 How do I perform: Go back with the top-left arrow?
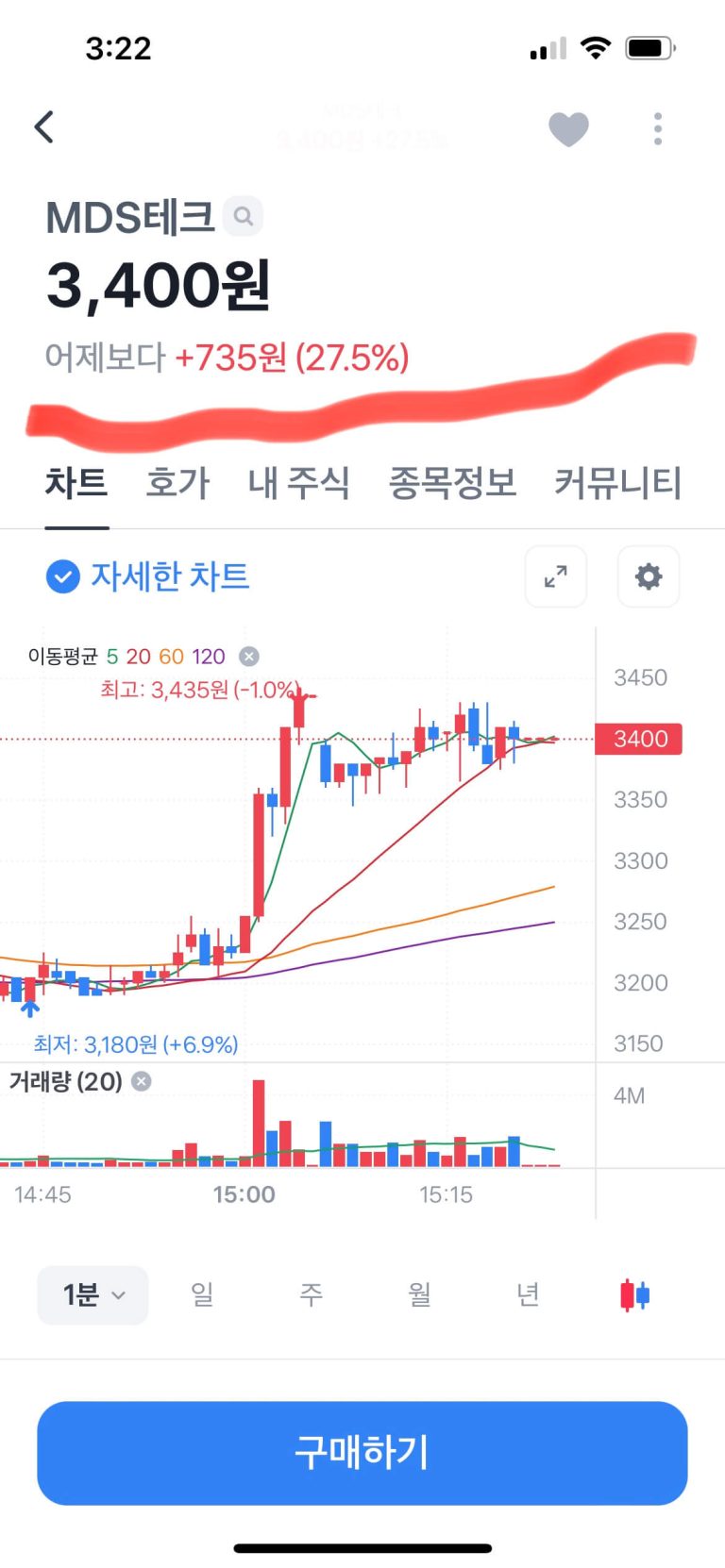44,126
